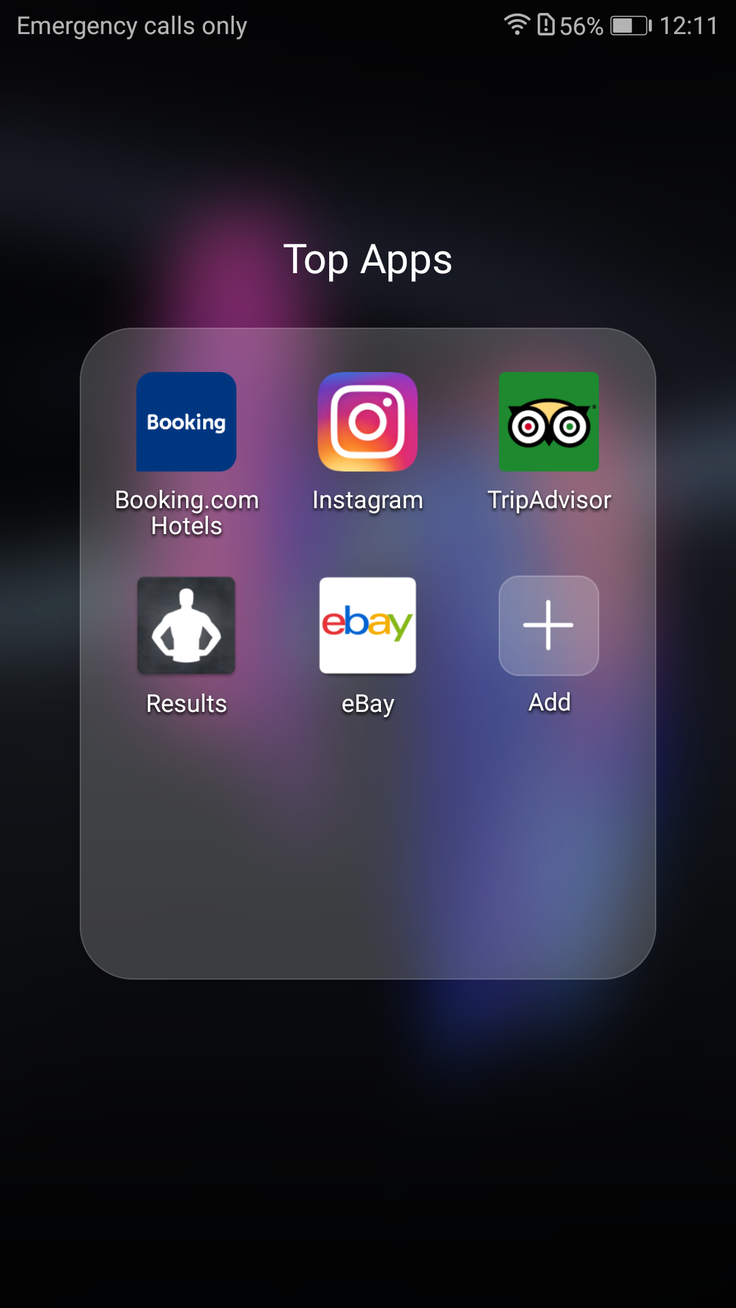736x1308 pixels.
Task: Tap Add to include more apps
Action: coord(549,626)
